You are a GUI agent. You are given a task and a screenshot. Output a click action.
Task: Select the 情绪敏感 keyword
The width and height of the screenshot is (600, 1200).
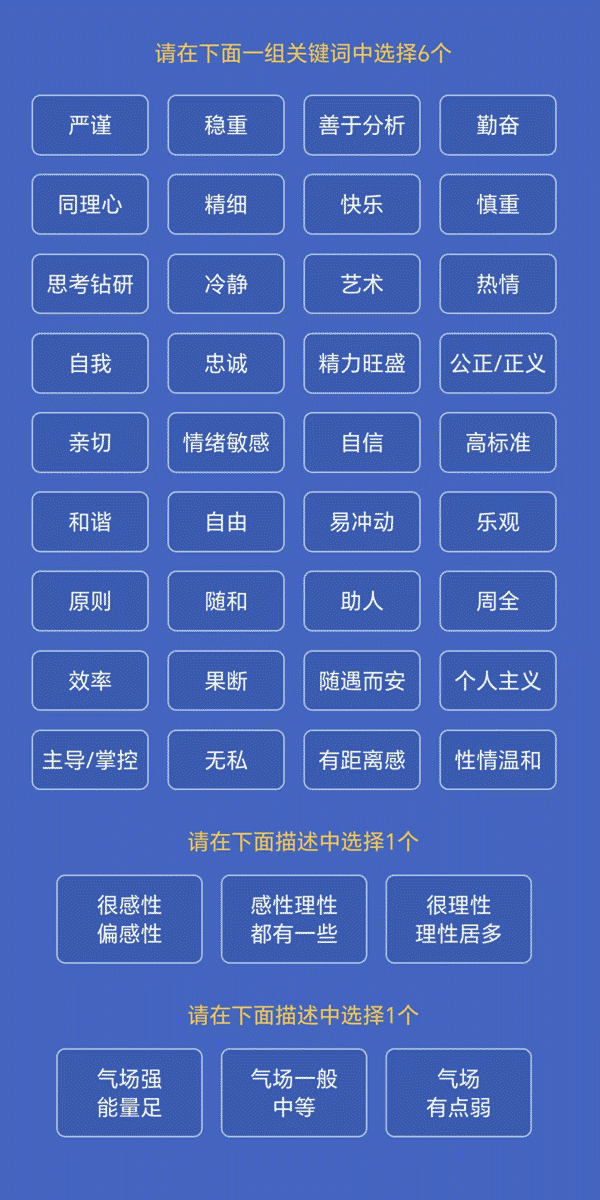tap(226, 443)
